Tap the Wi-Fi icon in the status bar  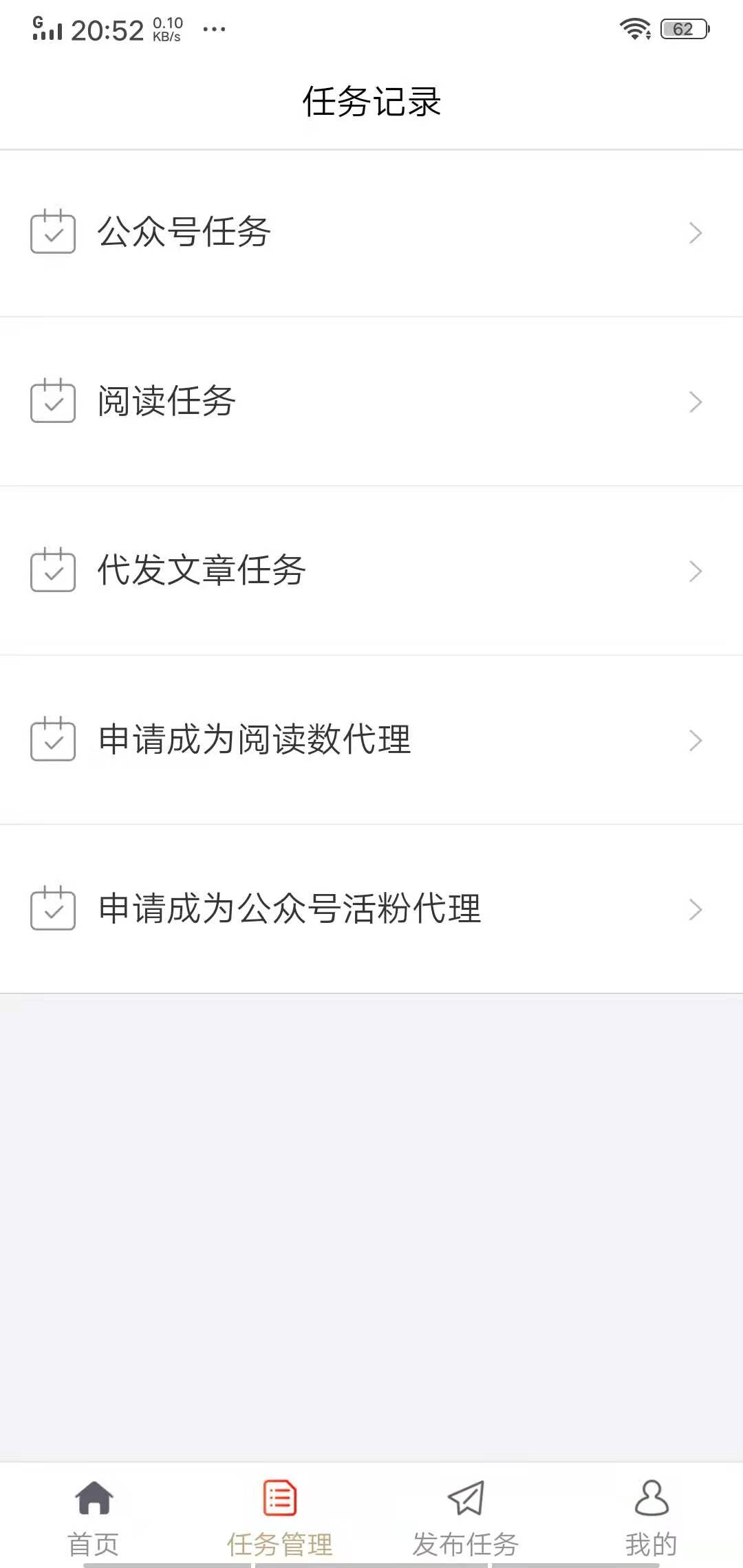coord(635,29)
